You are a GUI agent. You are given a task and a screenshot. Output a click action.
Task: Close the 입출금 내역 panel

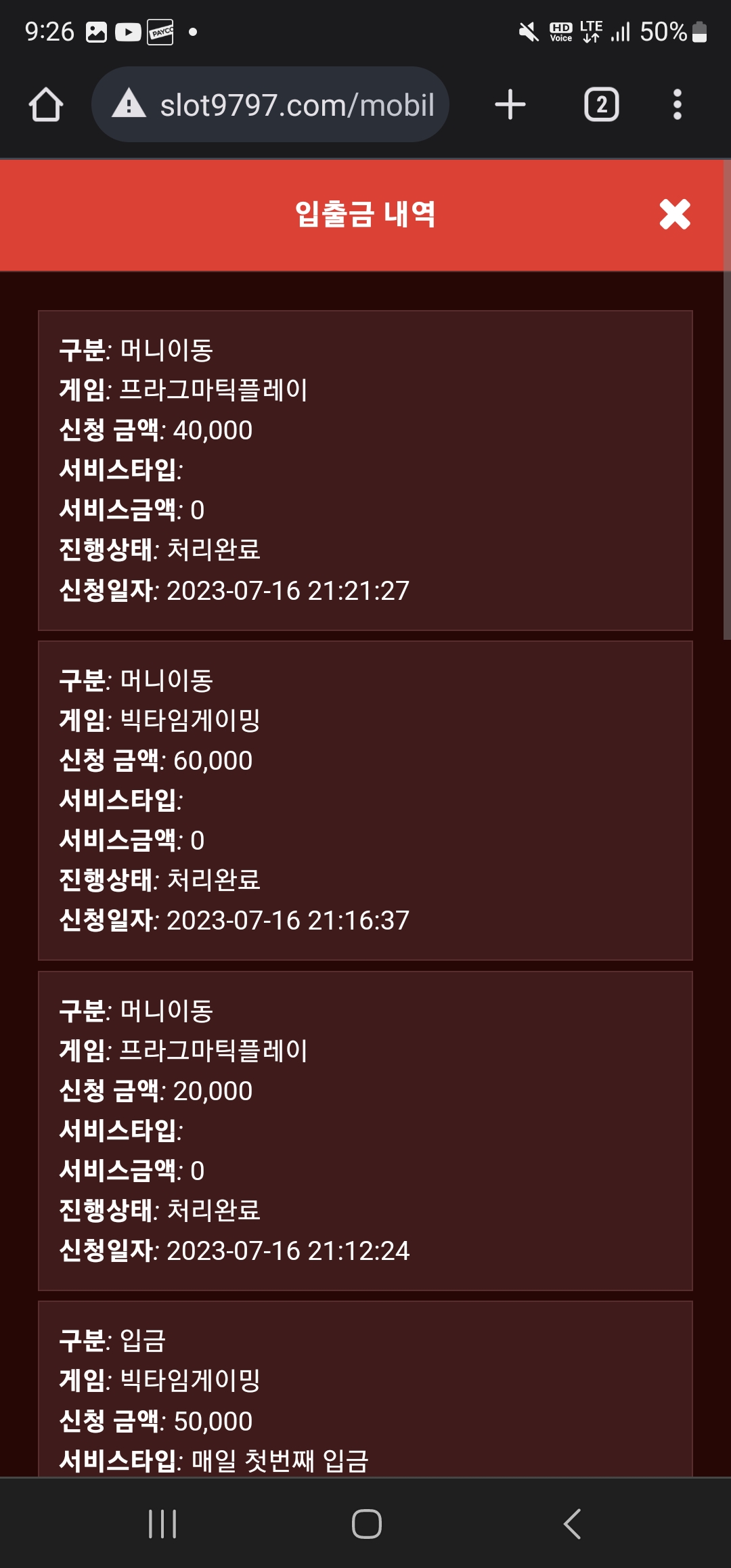click(674, 215)
